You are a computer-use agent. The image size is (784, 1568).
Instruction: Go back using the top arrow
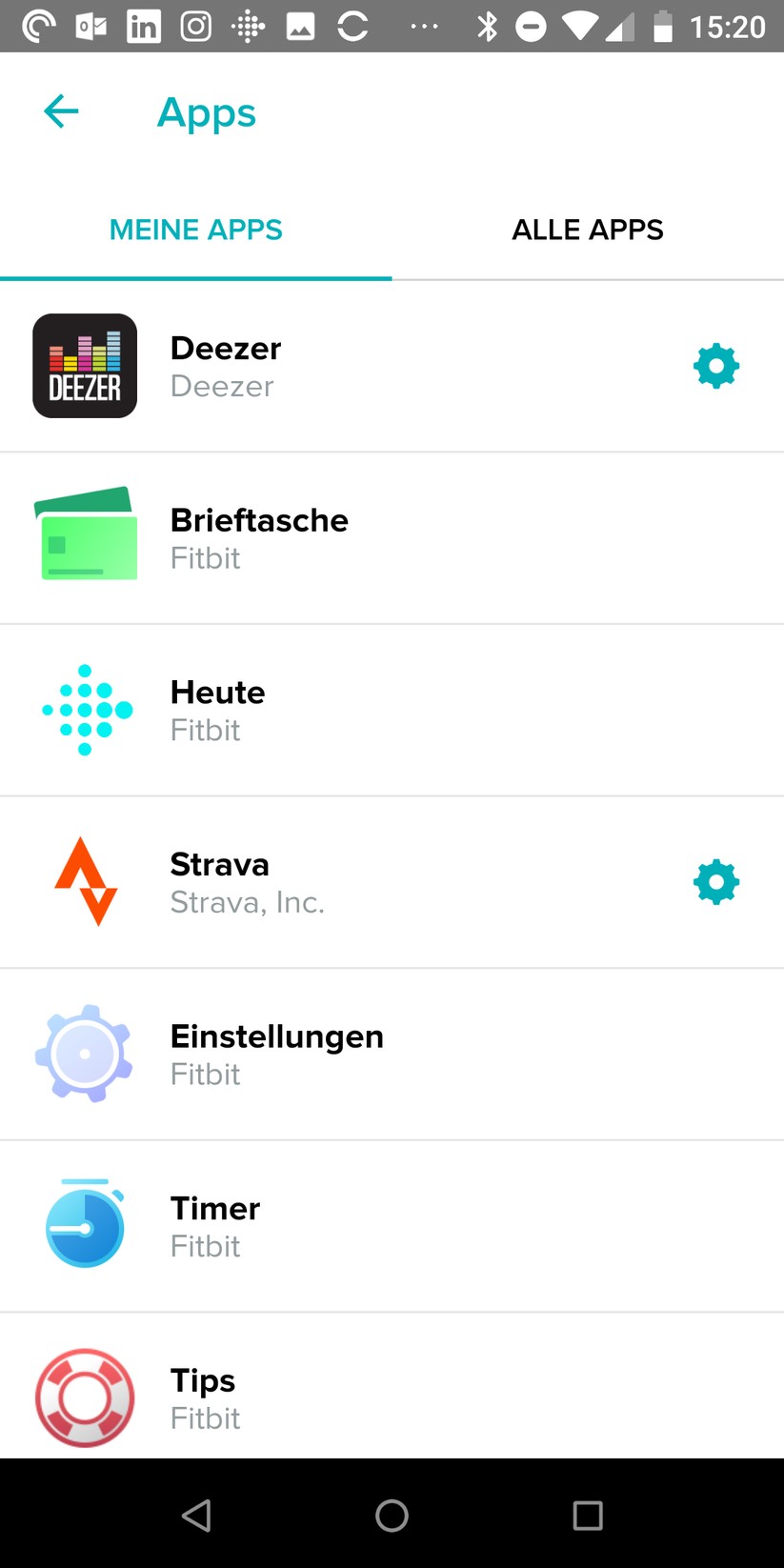(x=61, y=111)
